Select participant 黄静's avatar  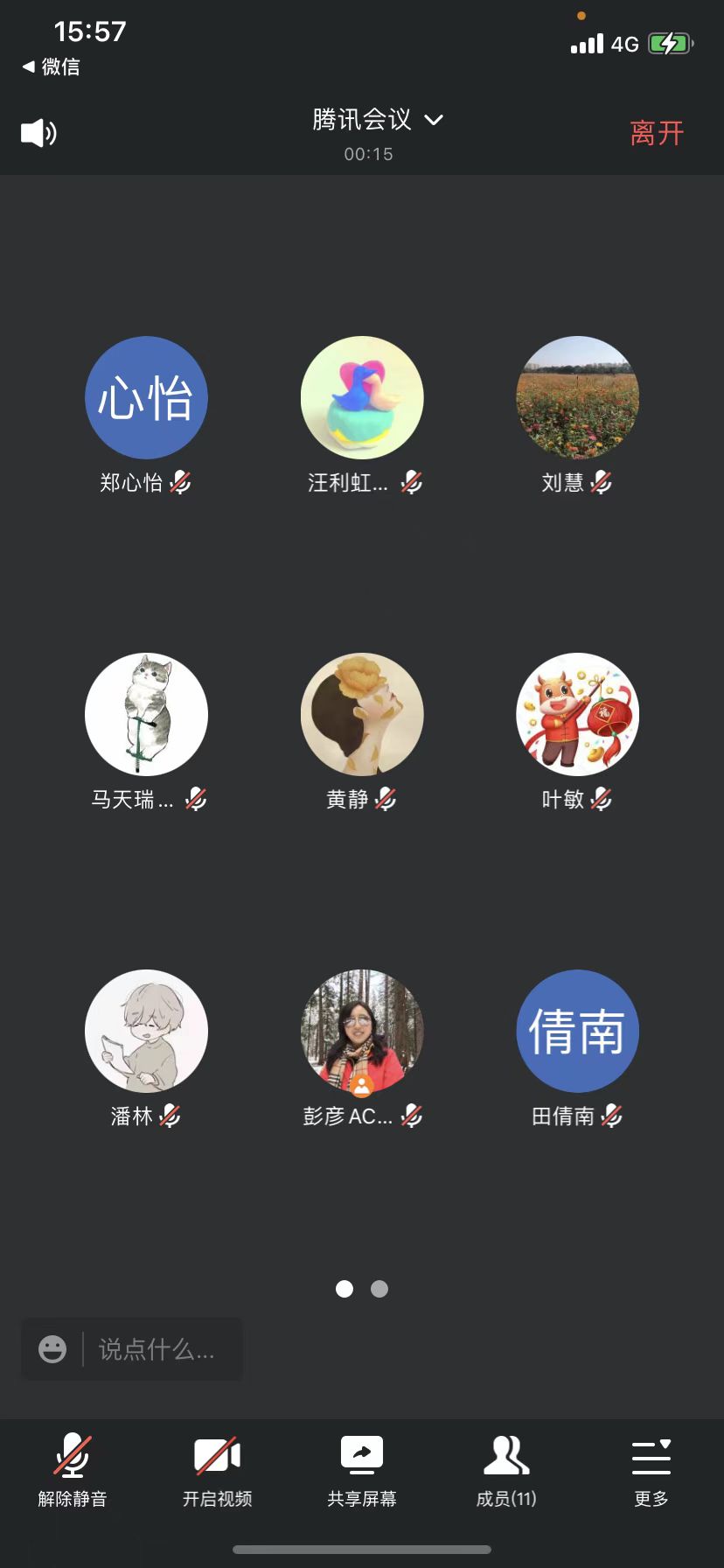362,715
